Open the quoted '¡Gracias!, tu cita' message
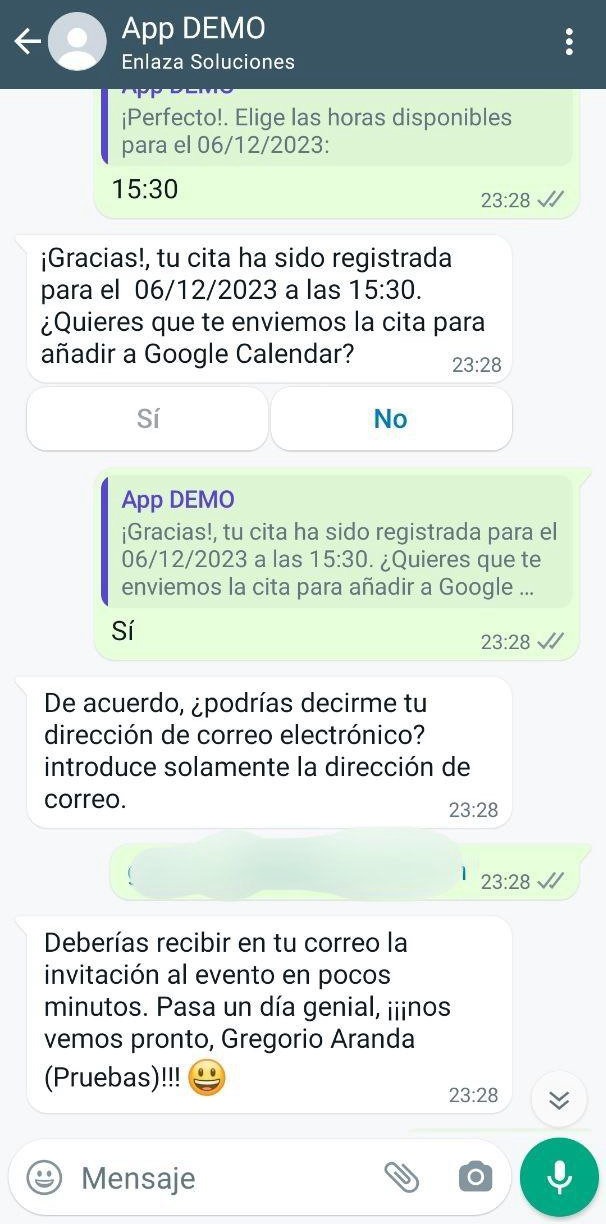The width and height of the screenshot is (606, 1224). click(337, 542)
